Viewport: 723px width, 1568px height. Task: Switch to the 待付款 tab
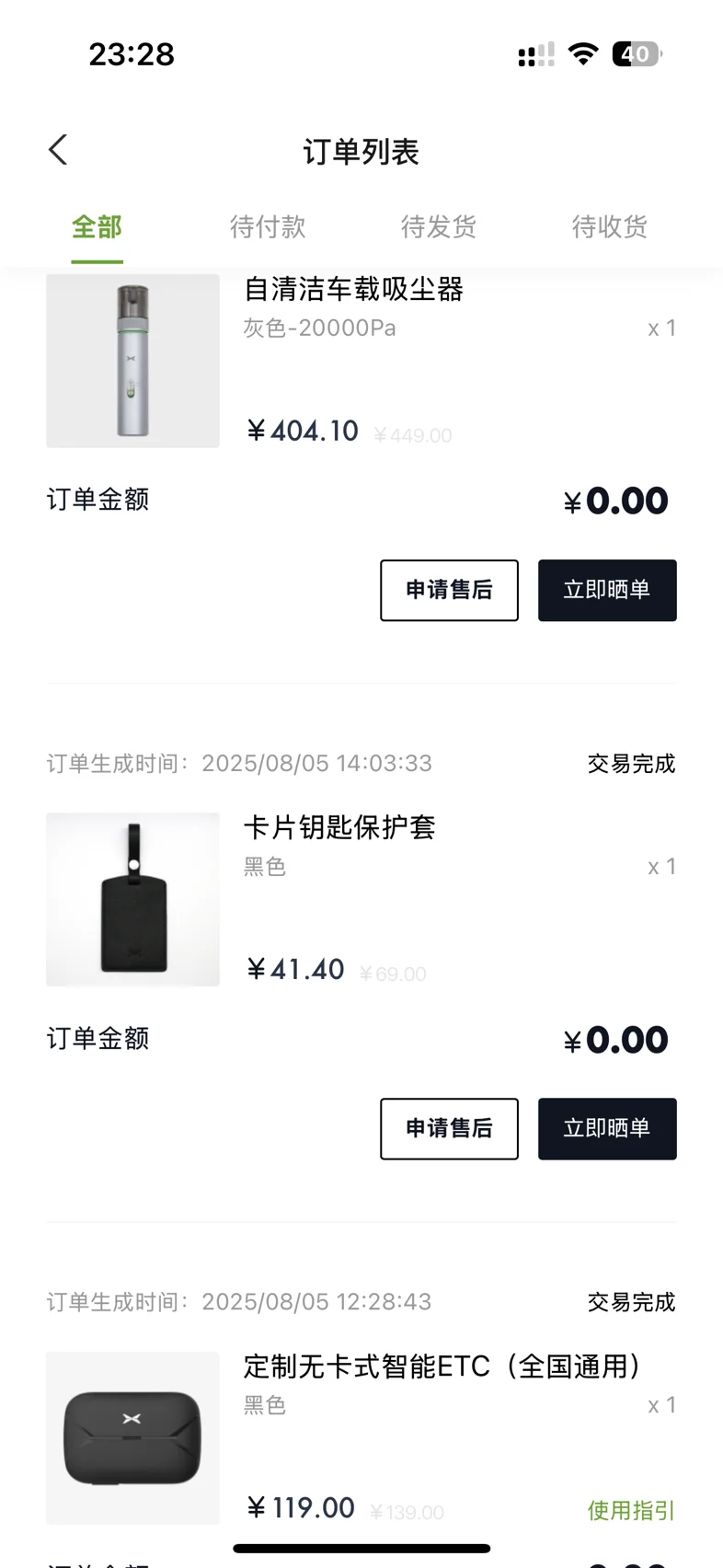coord(268,226)
